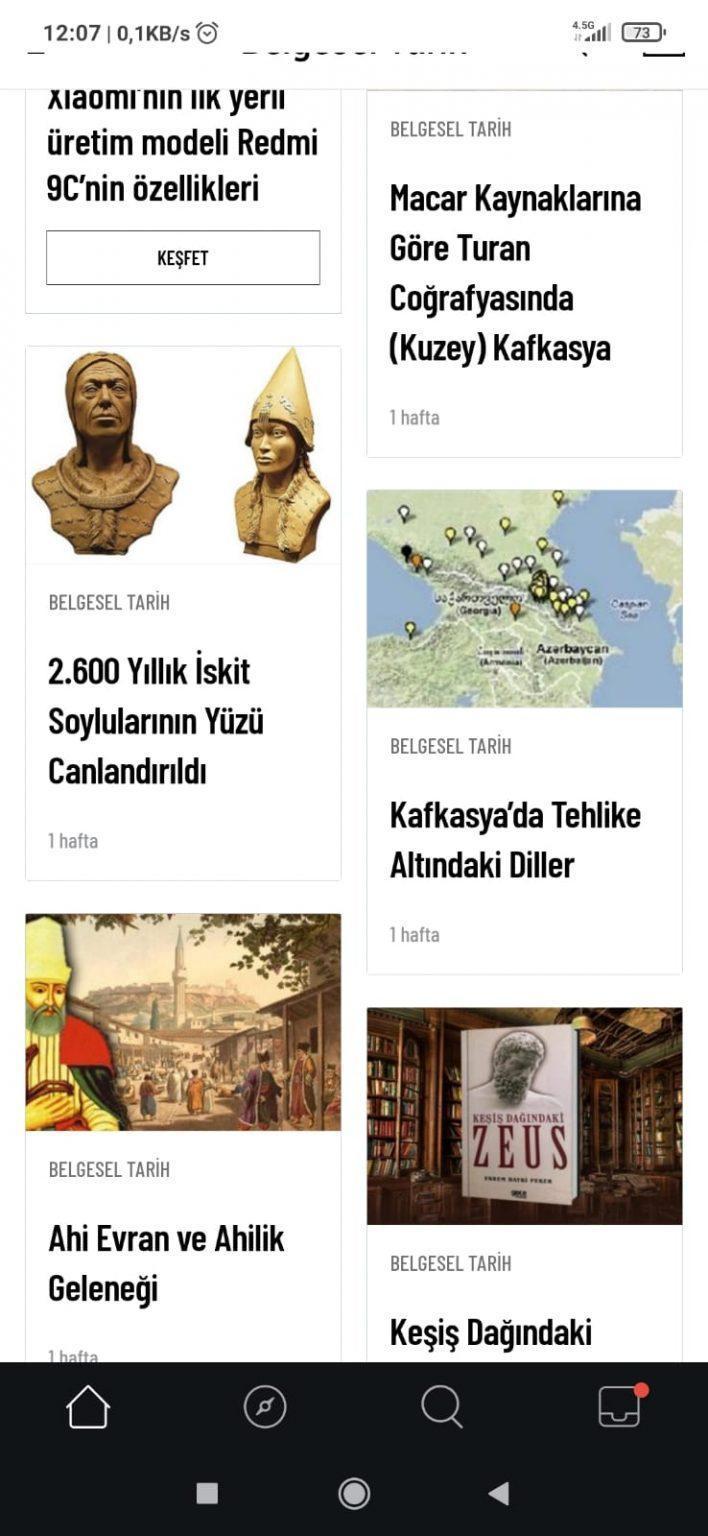Open the Ahi Evran ve Ahilik Geleneği article
Image resolution: width=708 pixels, height=1536 pixels.
[x=166, y=1262]
